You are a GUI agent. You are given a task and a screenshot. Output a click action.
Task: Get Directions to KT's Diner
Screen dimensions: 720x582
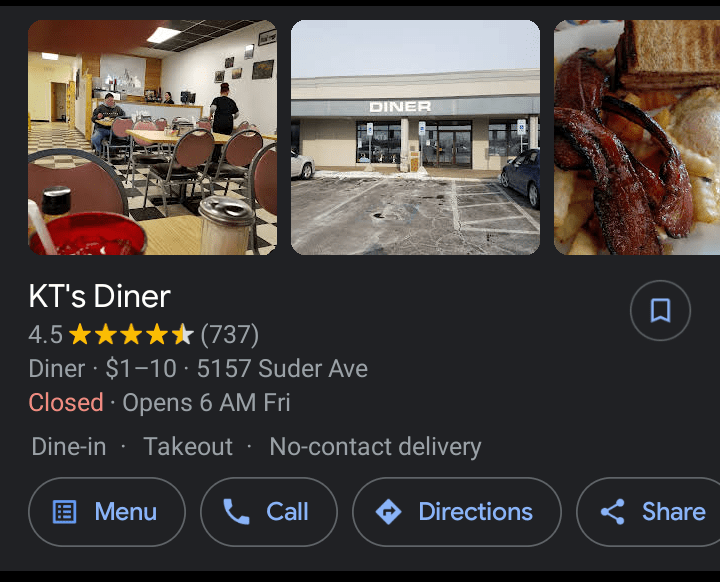tap(456, 512)
